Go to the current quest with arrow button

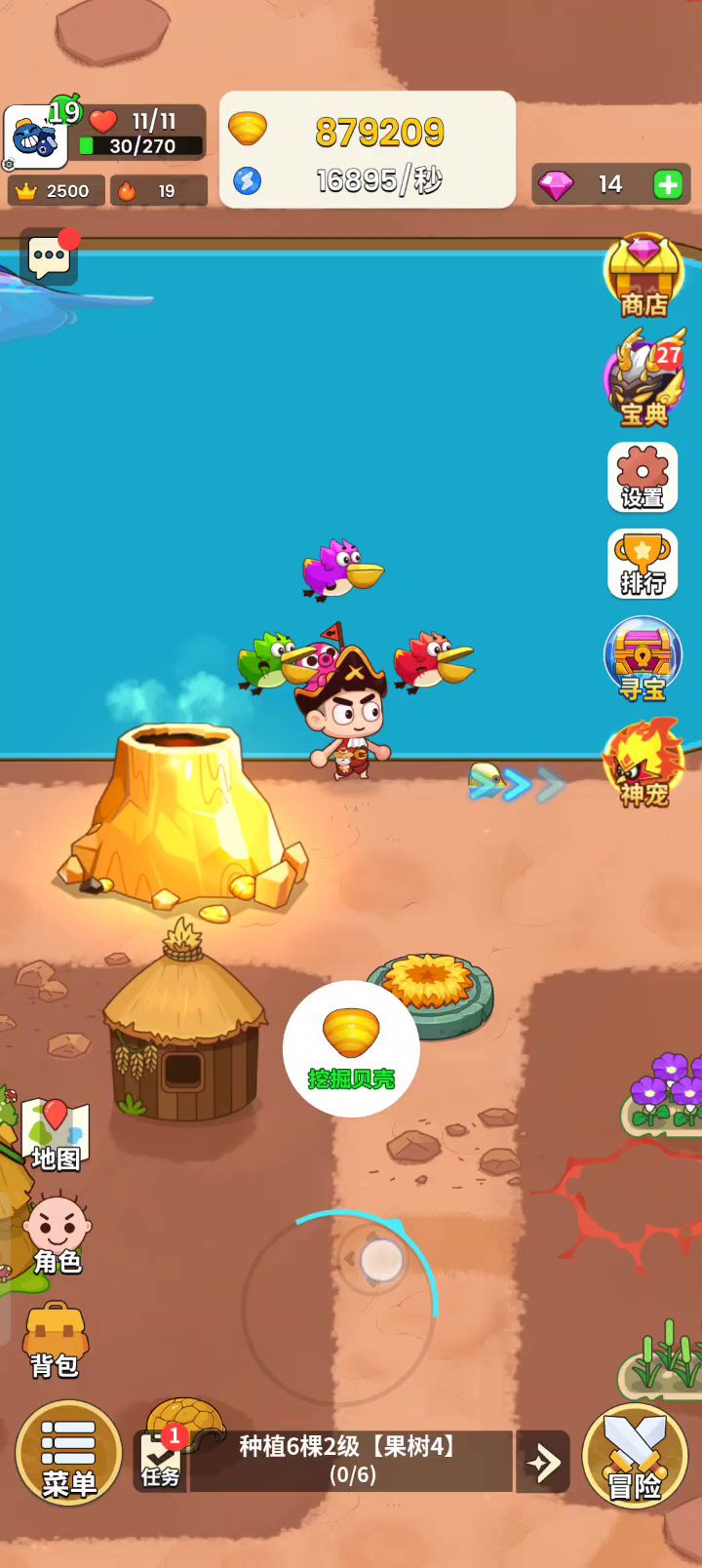[x=543, y=1461]
